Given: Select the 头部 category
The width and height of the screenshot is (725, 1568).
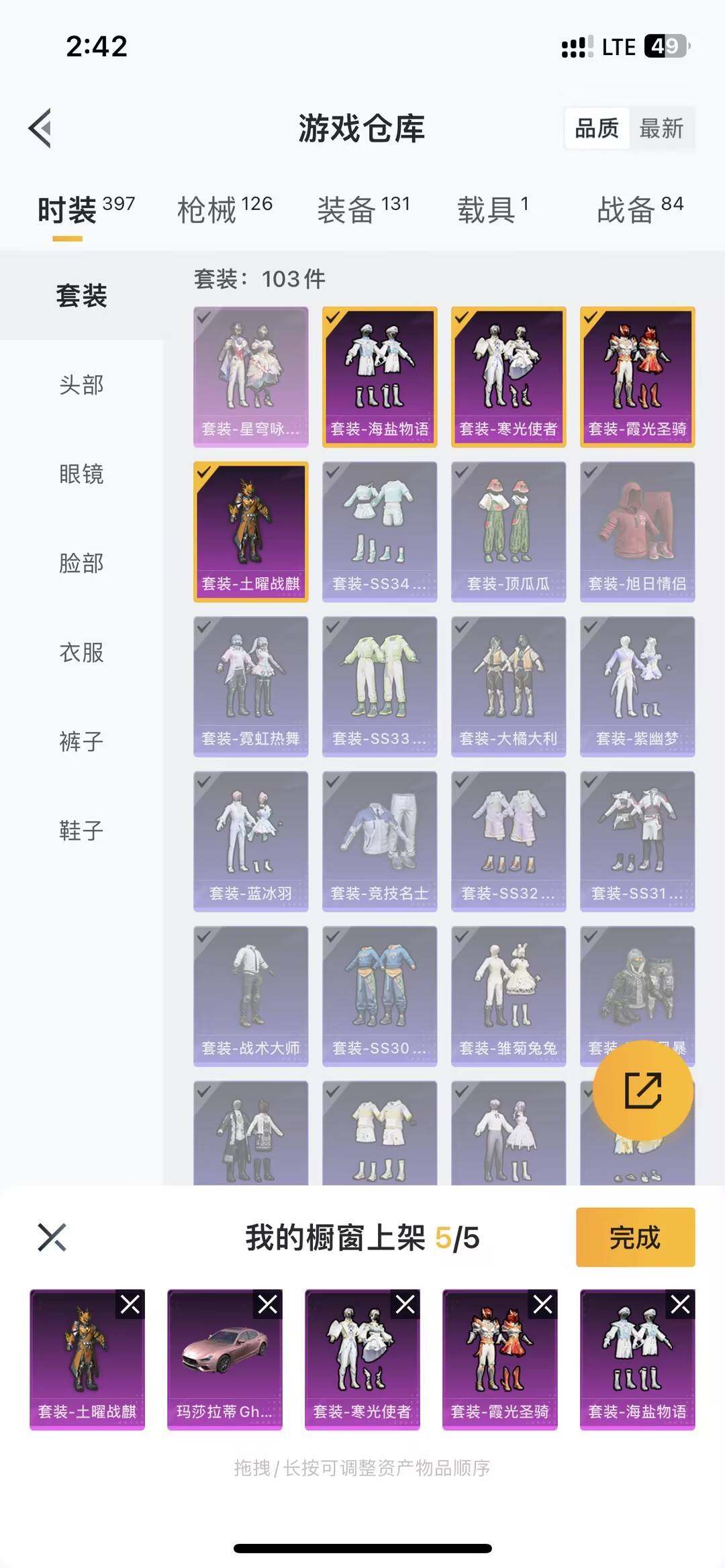Looking at the screenshot, I should tap(81, 385).
